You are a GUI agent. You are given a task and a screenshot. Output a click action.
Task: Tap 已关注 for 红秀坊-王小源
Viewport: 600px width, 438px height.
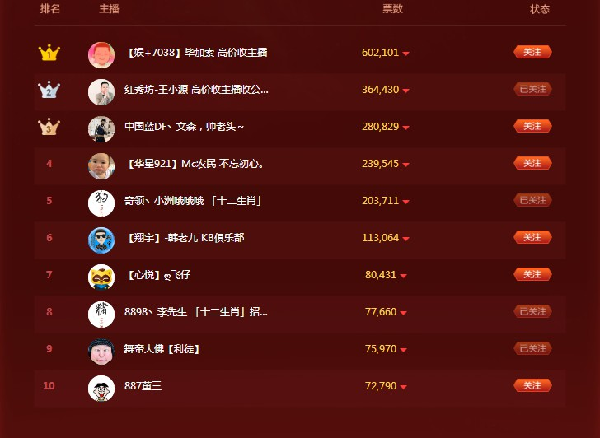click(532, 89)
